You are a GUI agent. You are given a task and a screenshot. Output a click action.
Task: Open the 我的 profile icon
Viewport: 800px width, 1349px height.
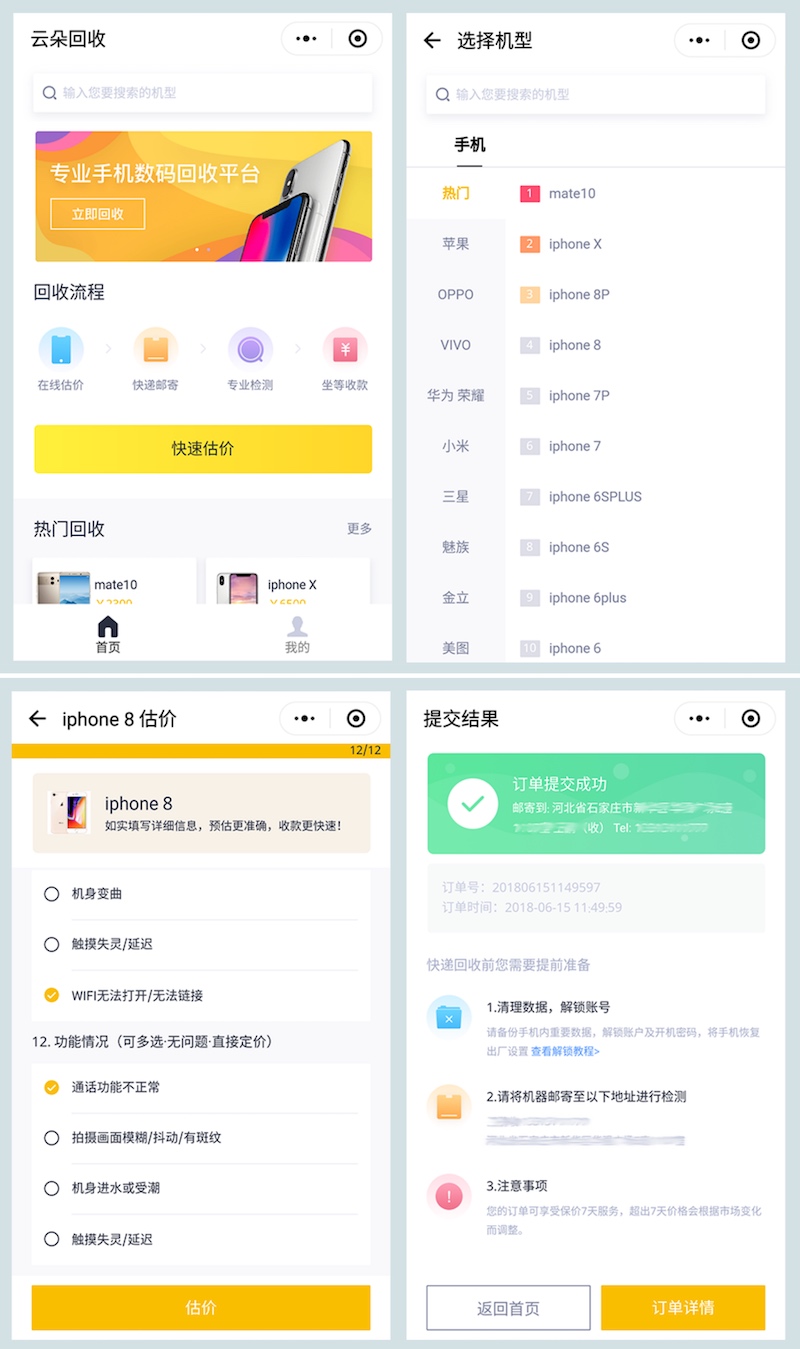pyautogui.click(x=296, y=626)
